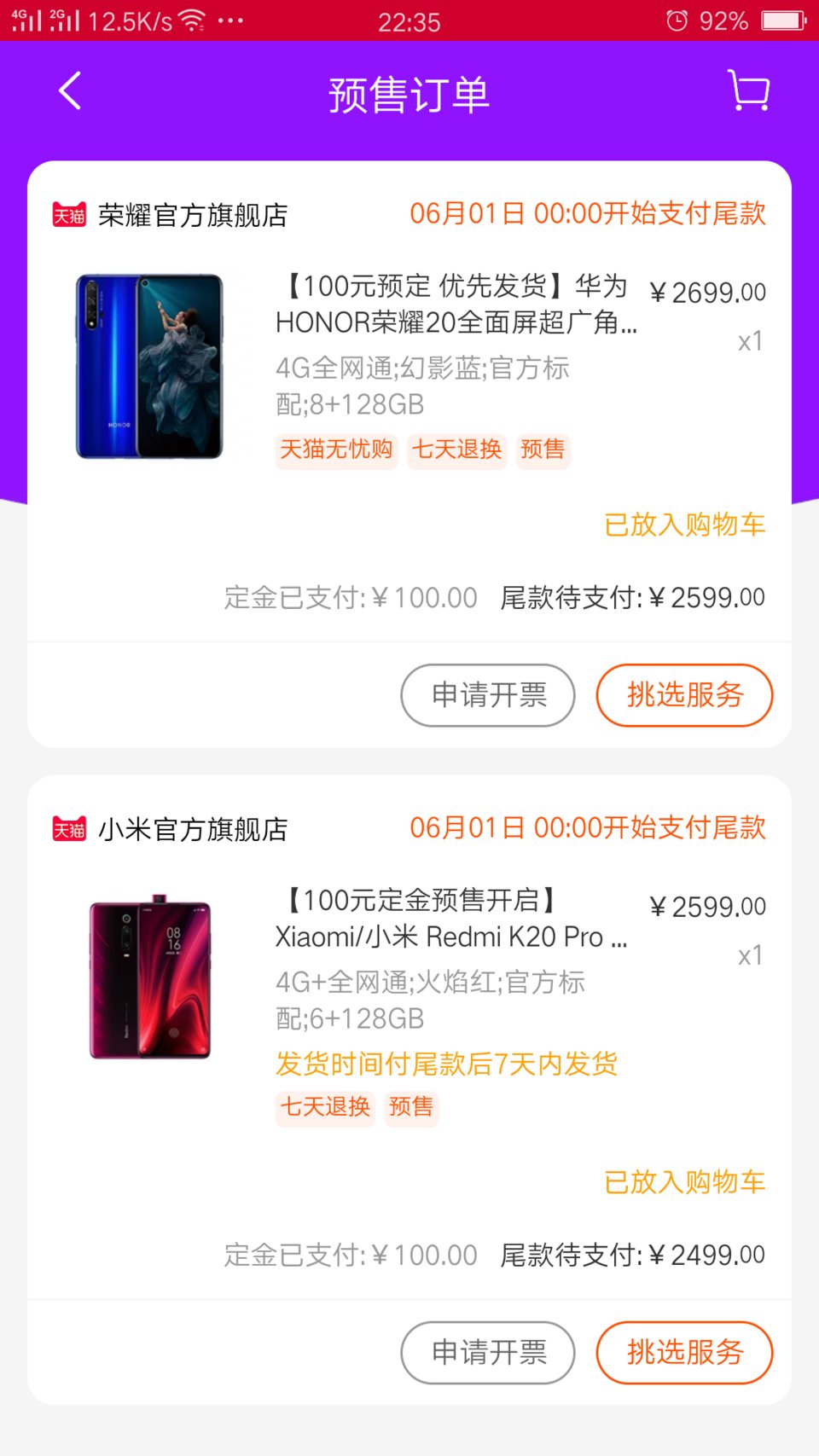Open the Redmi K20 Pro order
Viewport: 819px width, 1456px height.
pyautogui.click(x=450, y=919)
